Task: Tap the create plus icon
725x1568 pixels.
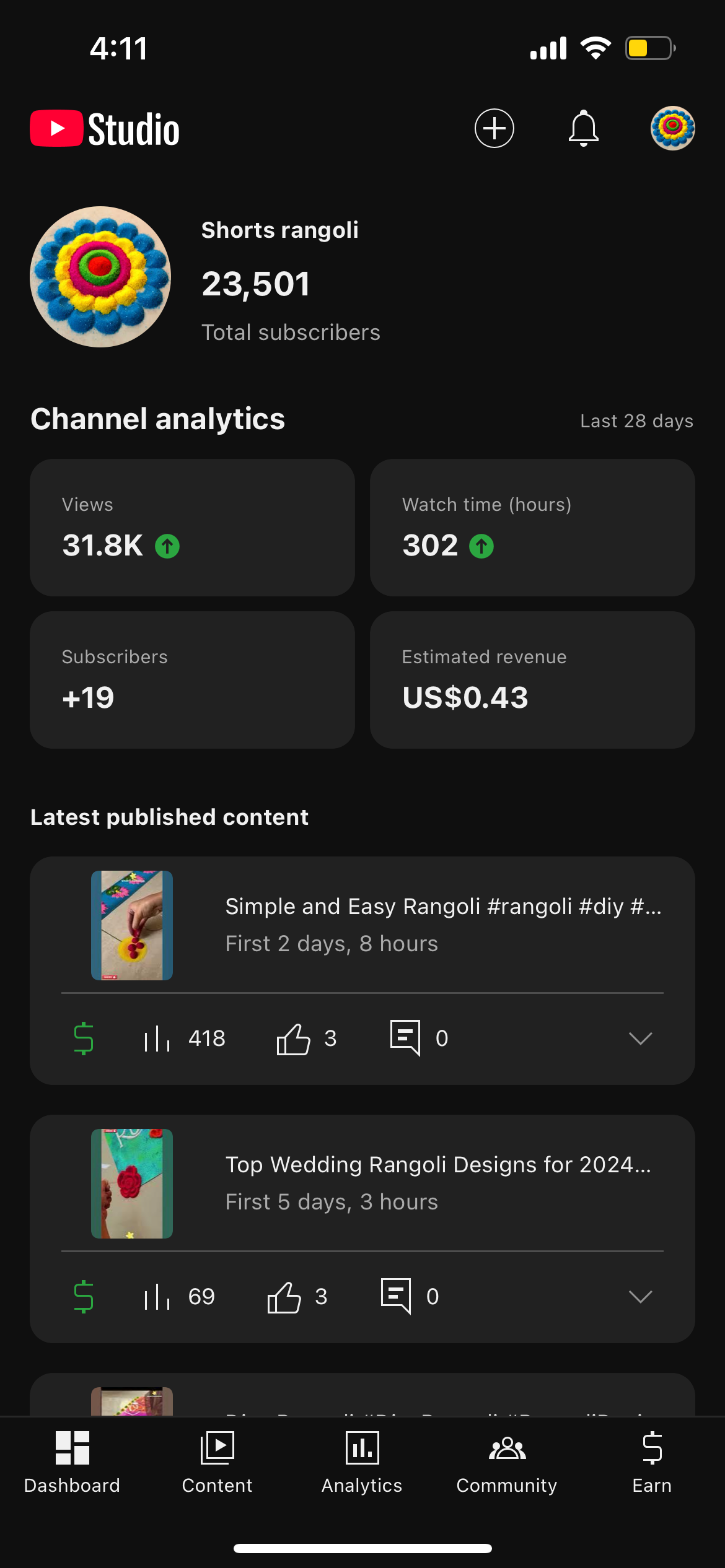Action: [494, 128]
